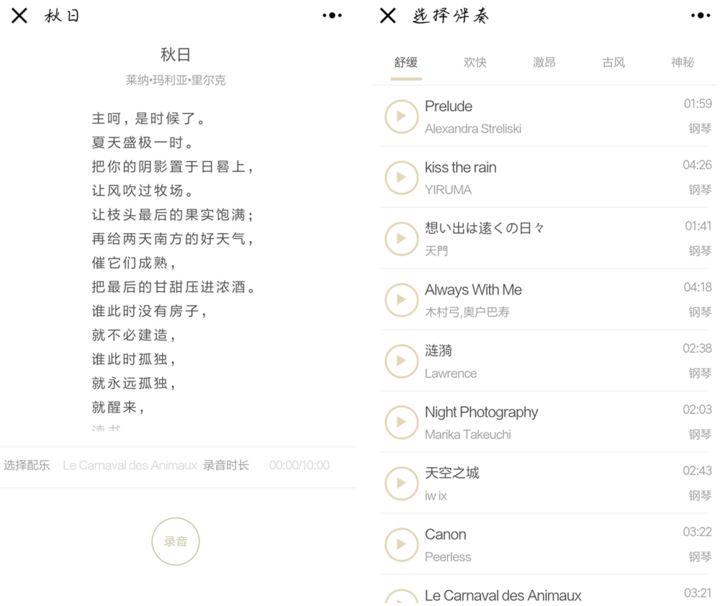Switch to the 激昂 tab
This screenshot has width=720, height=606.
(544, 62)
